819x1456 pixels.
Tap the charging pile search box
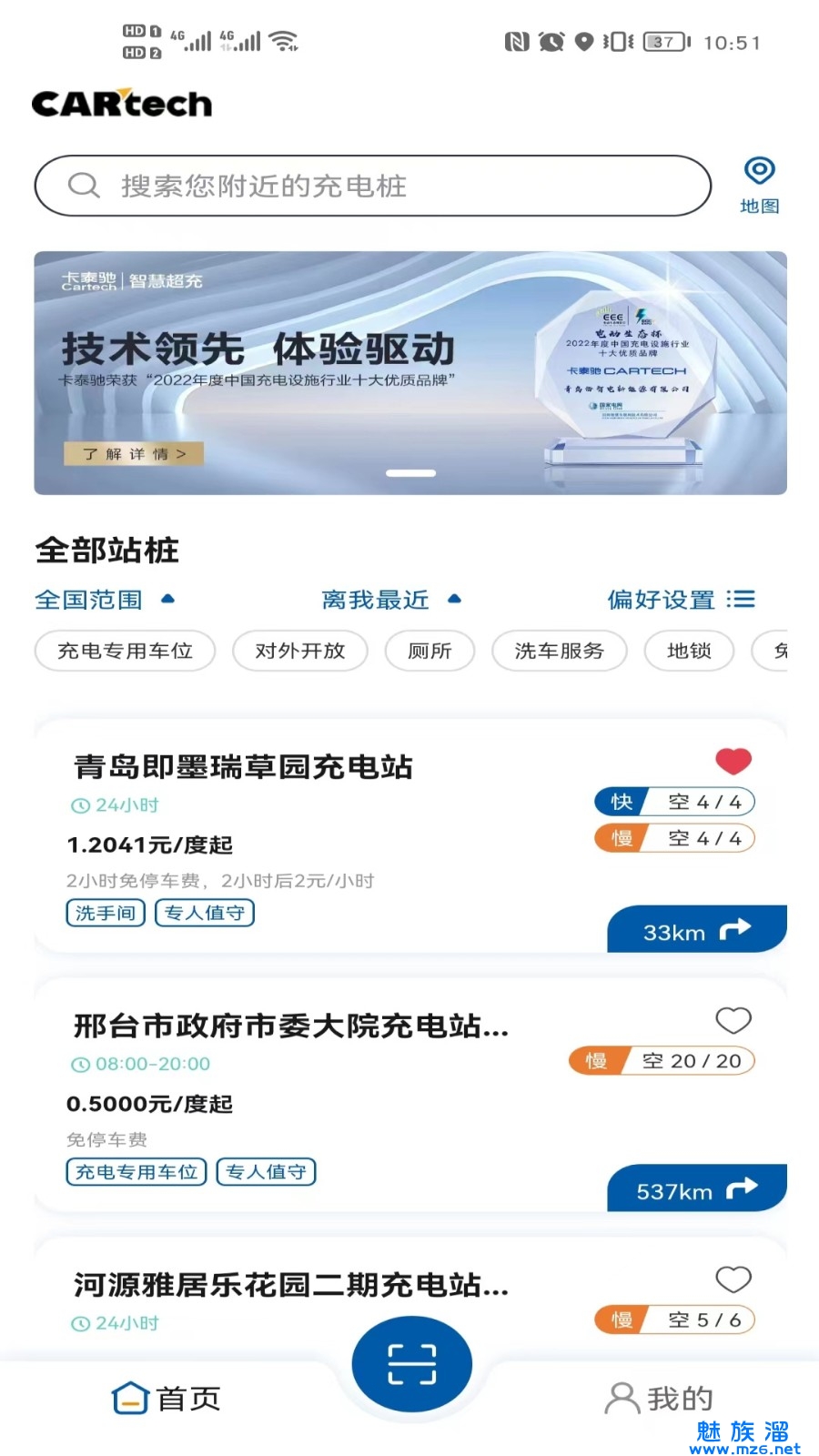coord(373,186)
